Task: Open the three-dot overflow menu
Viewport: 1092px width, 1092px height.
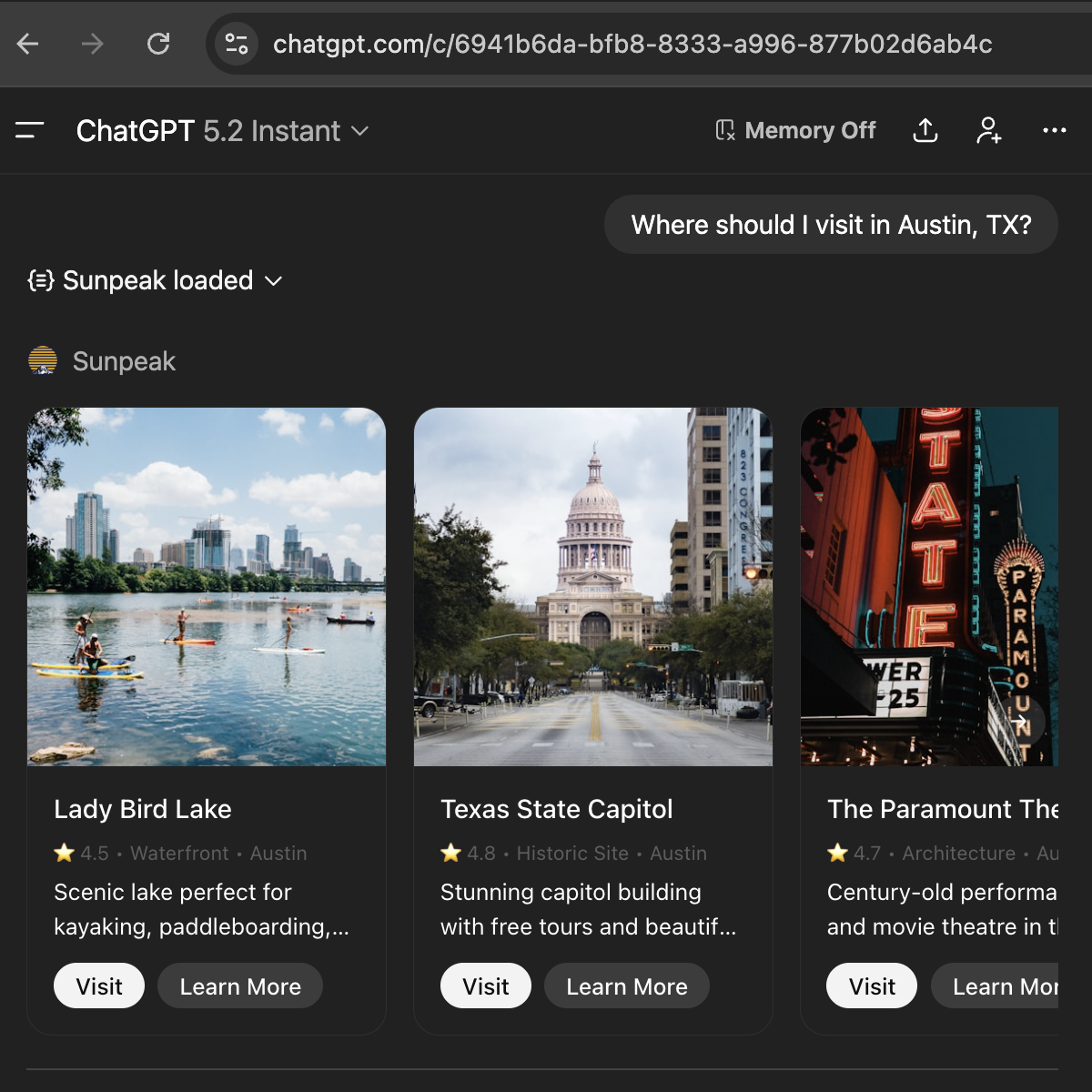Action: 1054,131
